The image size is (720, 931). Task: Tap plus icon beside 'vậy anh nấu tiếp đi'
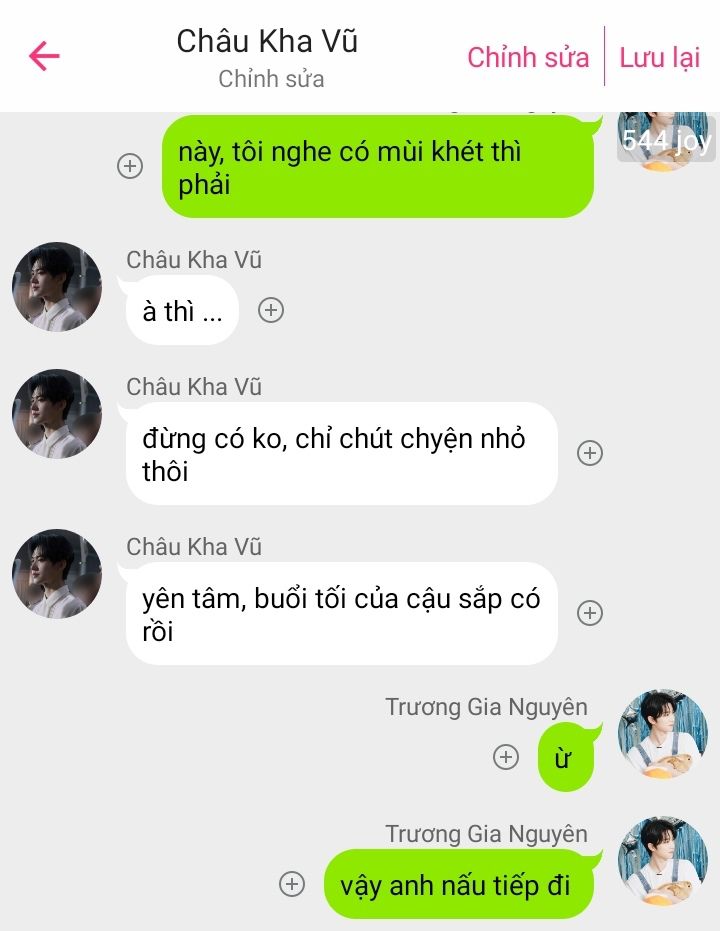coord(292,884)
